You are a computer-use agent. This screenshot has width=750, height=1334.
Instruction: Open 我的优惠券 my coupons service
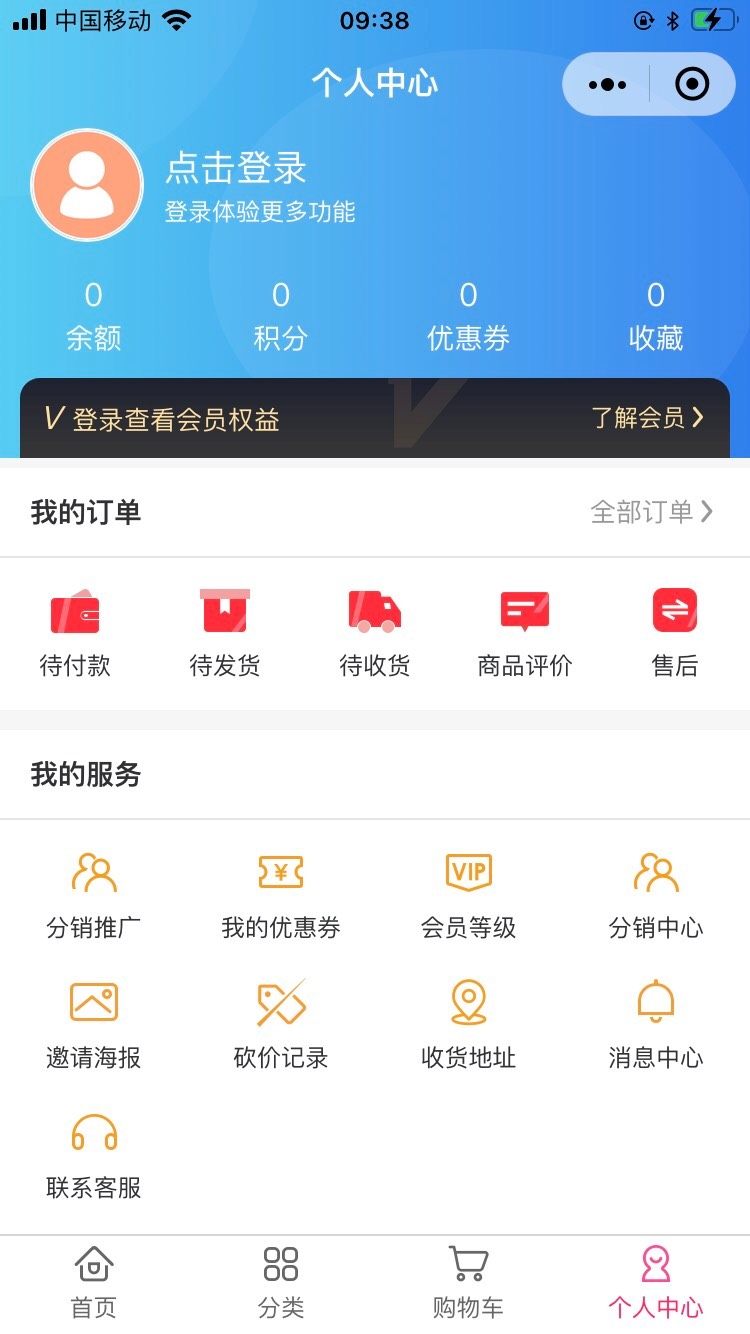(x=281, y=896)
